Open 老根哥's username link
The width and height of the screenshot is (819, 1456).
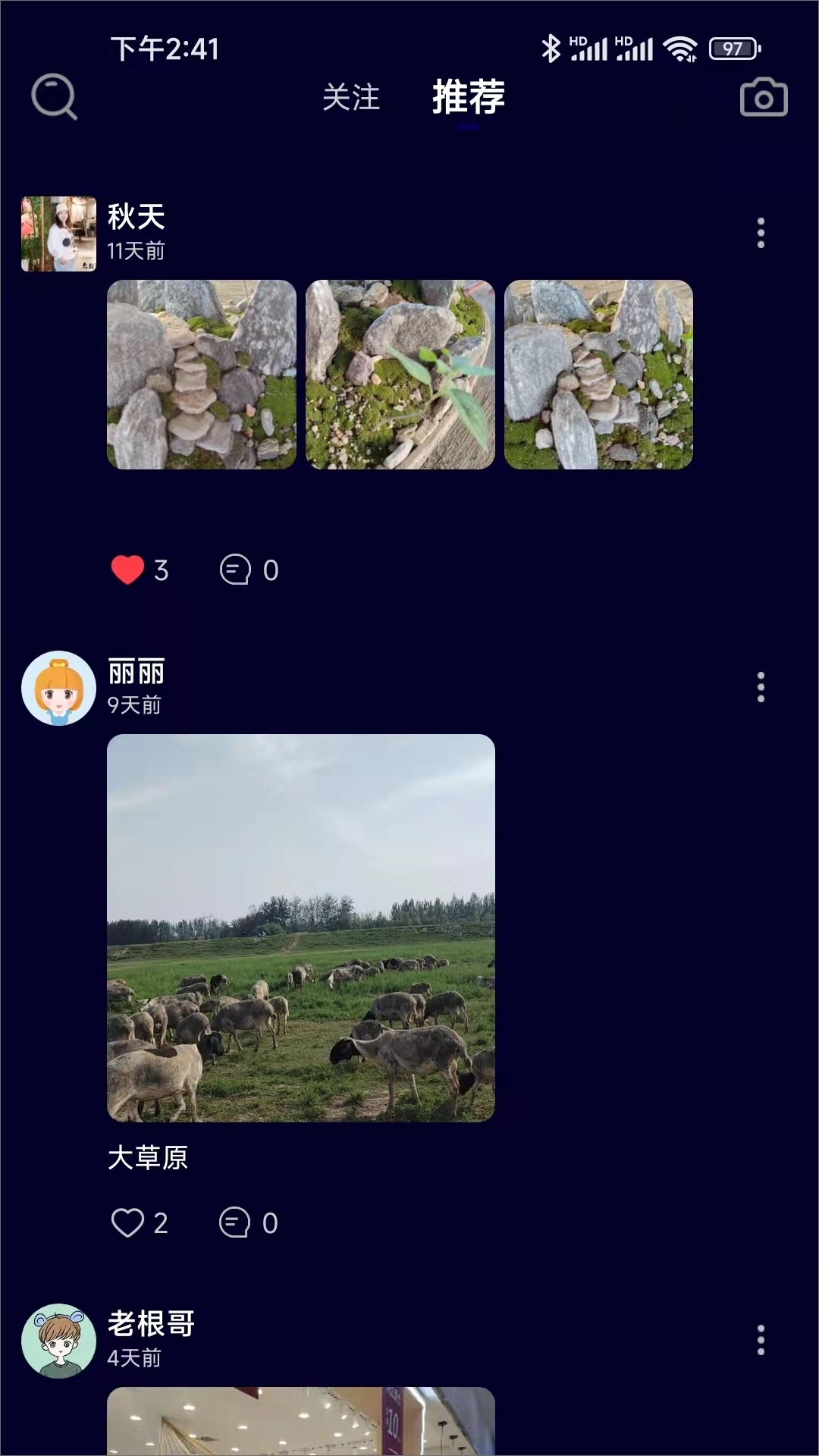point(149,1325)
